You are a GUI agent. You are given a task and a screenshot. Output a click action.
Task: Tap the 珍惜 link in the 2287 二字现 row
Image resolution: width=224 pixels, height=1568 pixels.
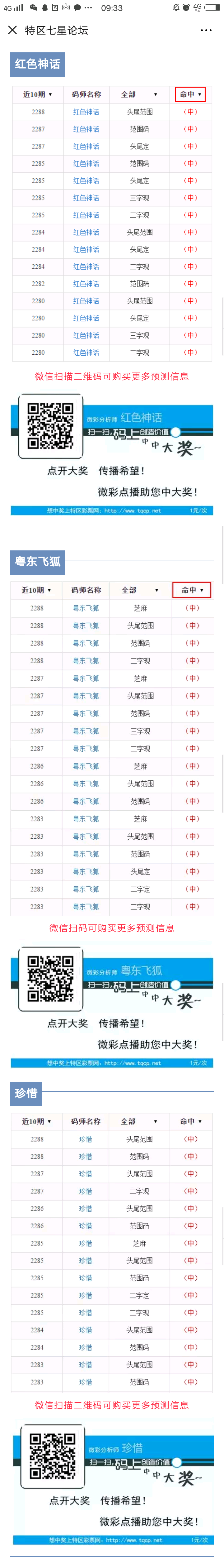point(86,1191)
